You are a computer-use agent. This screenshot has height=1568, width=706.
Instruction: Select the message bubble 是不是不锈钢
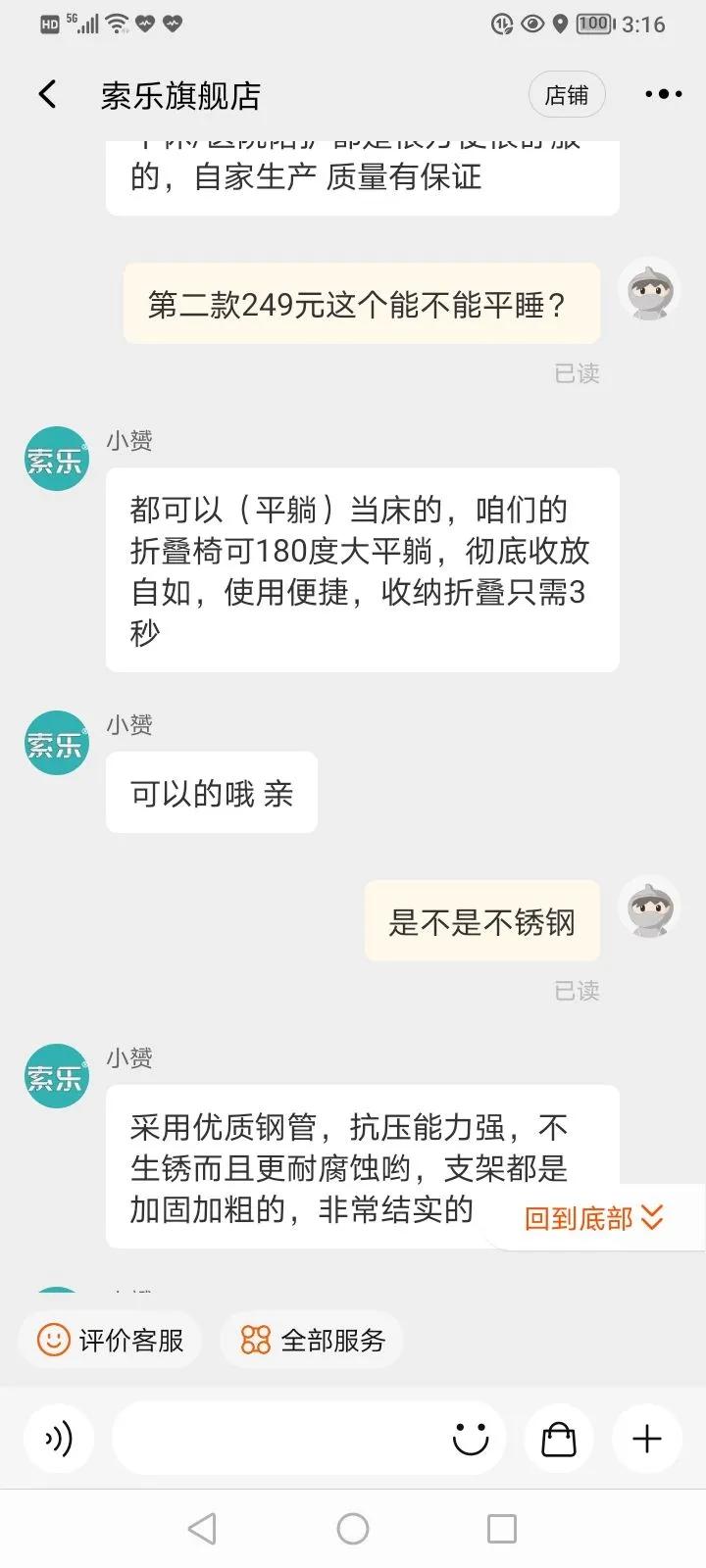482,920
